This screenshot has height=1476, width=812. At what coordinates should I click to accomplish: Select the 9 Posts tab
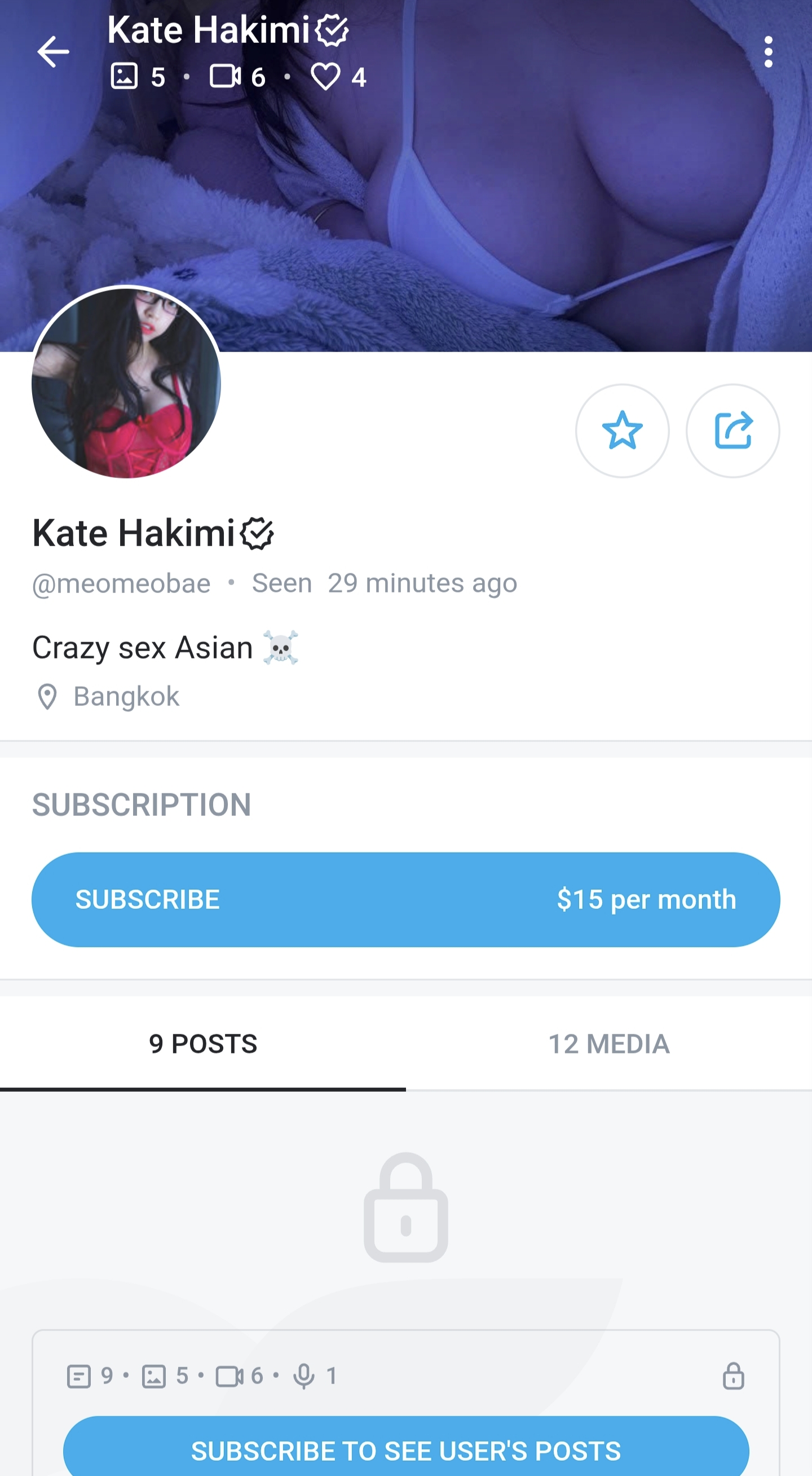pyautogui.click(x=202, y=1043)
